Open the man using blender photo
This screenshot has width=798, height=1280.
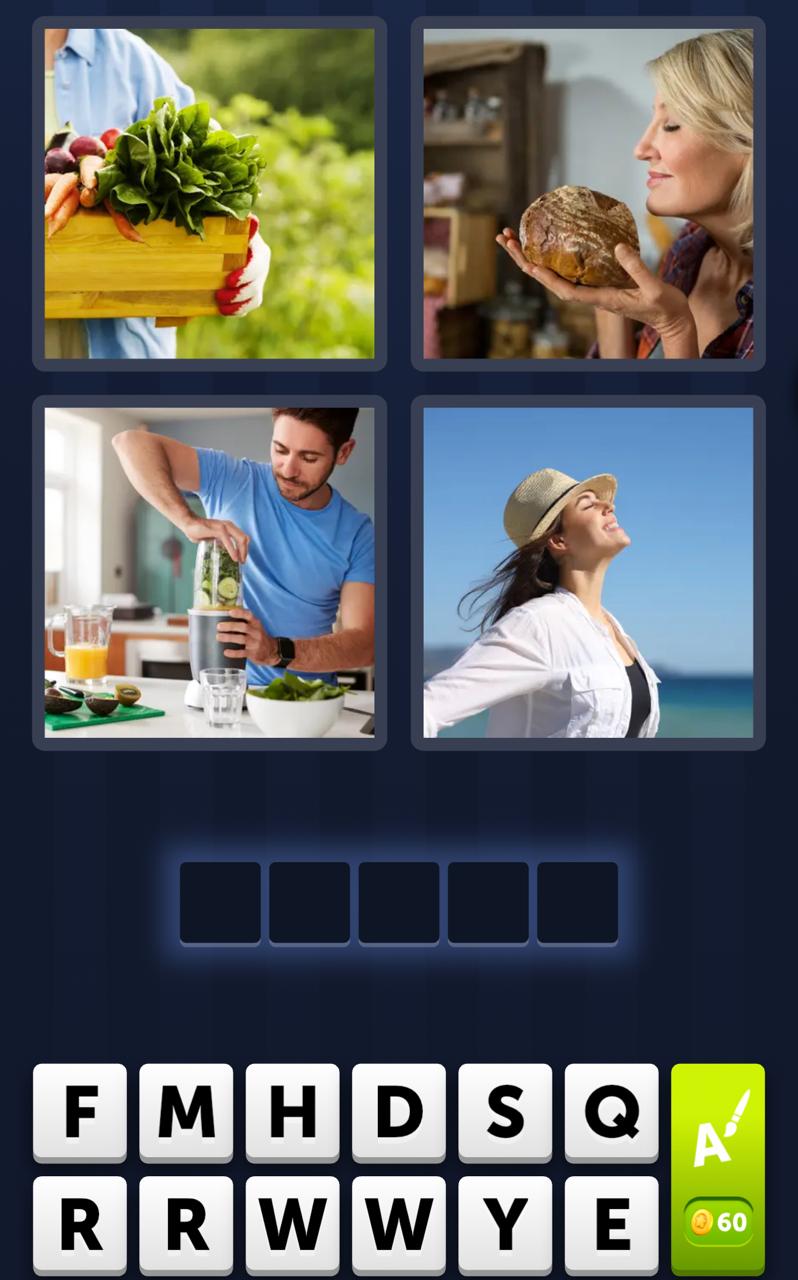point(209,572)
